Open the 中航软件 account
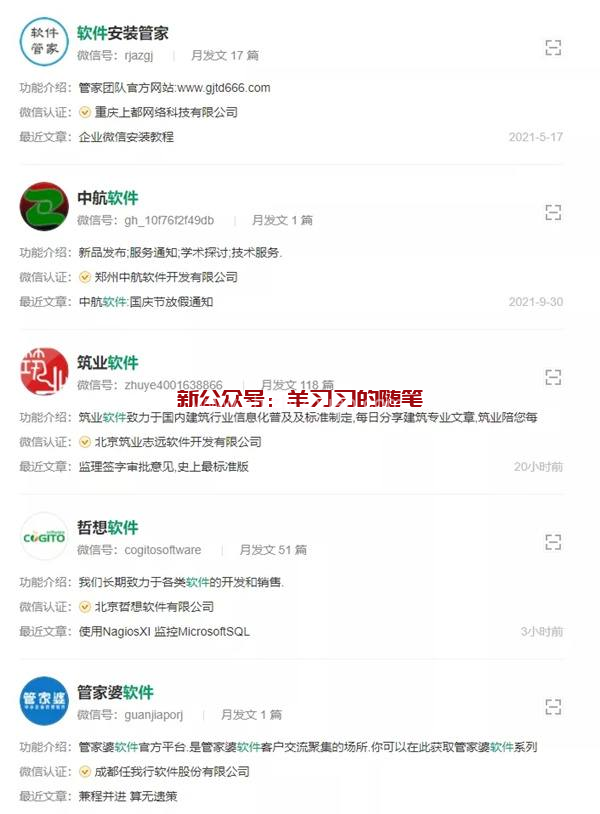The width and height of the screenshot is (600, 814). pos(108,198)
